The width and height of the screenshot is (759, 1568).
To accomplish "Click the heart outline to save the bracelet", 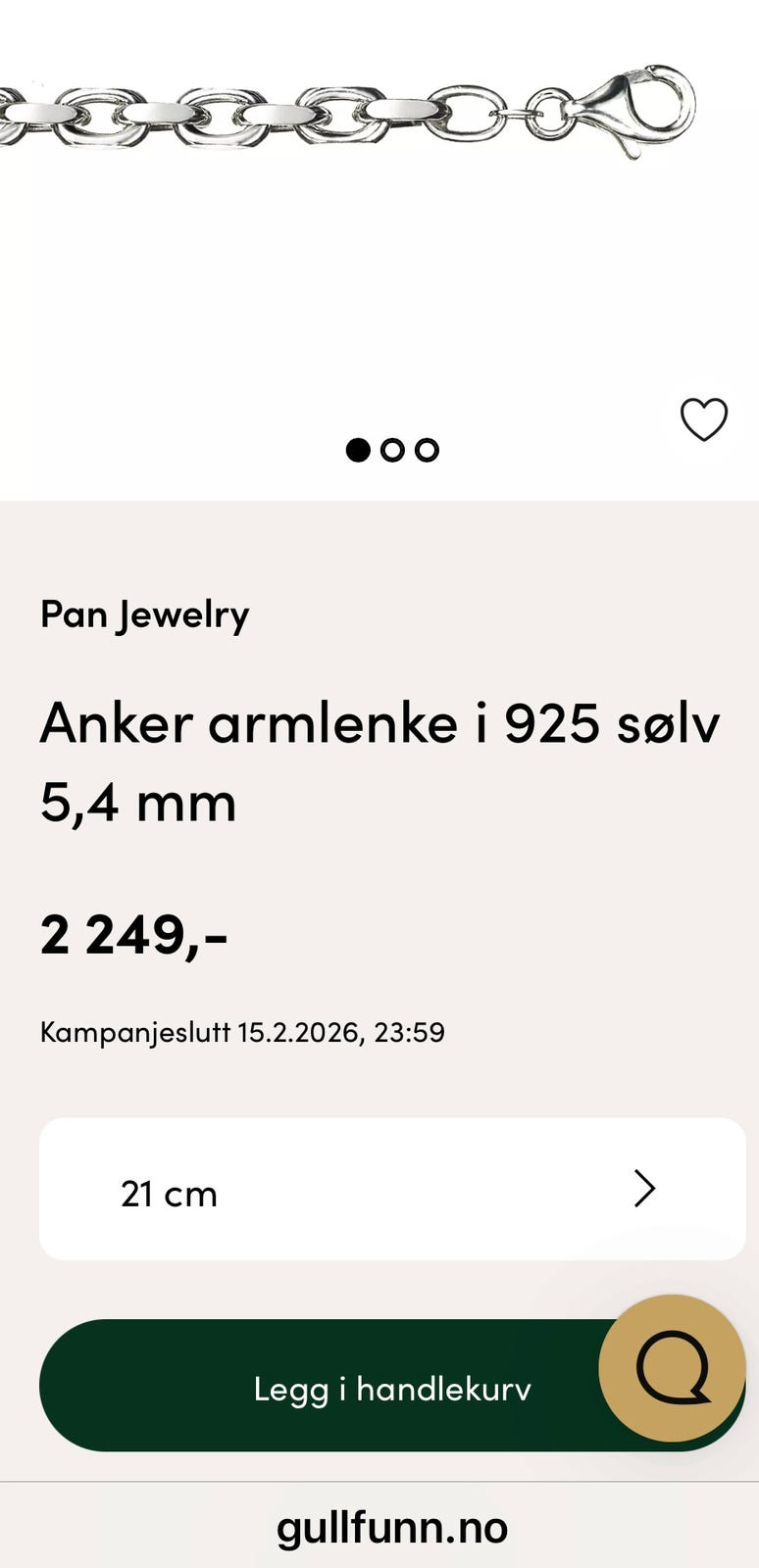I will [704, 420].
